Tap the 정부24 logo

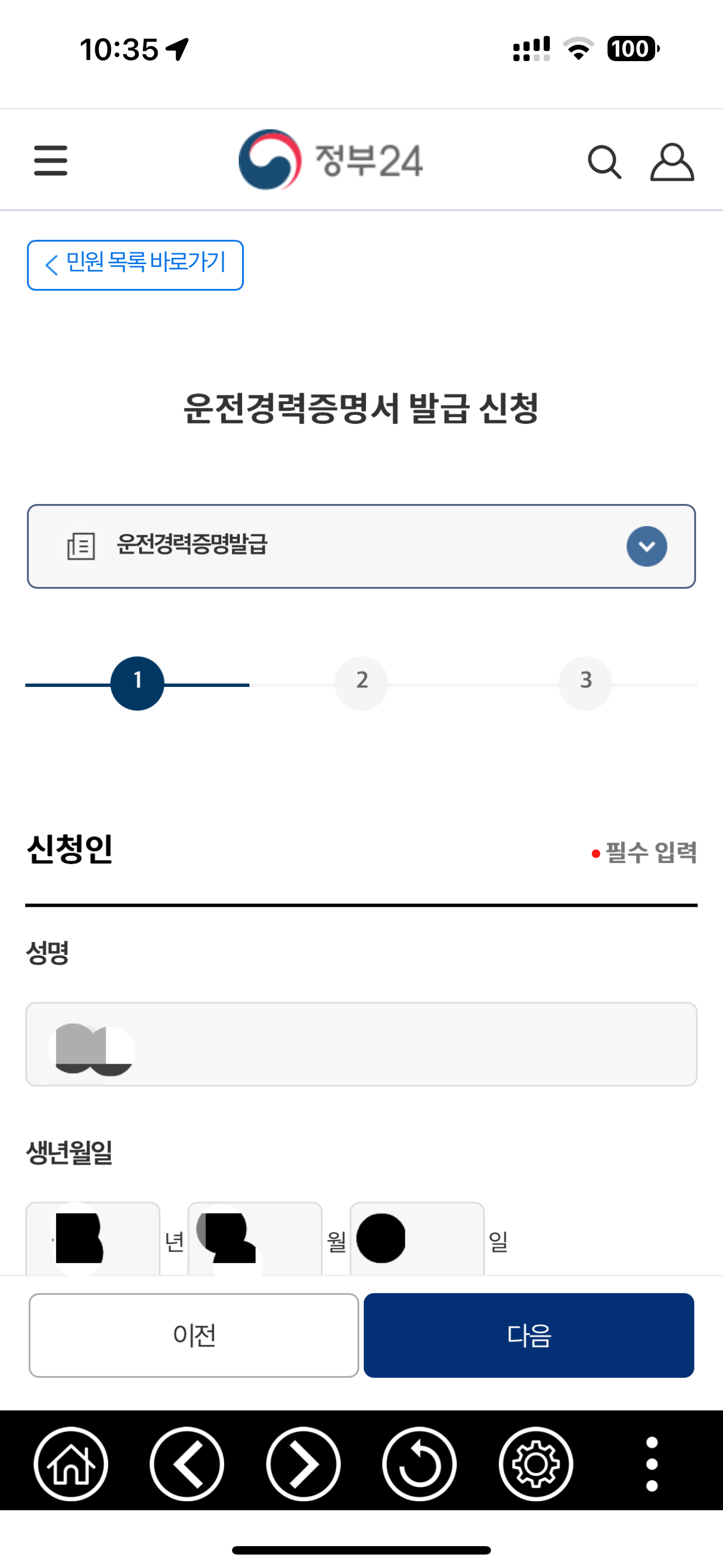tap(332, 160)
